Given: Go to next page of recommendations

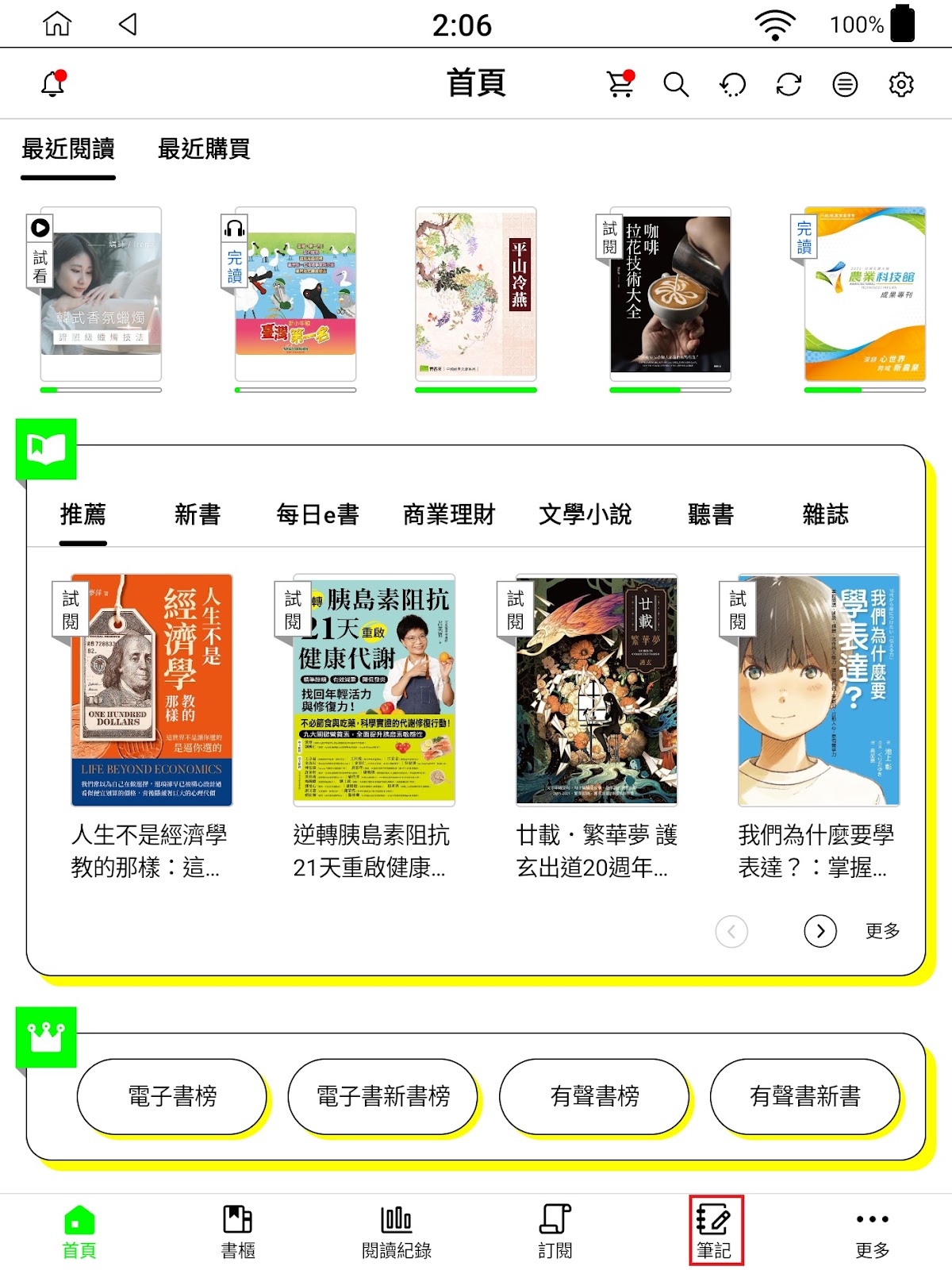Looking at the screenshot, I should [x=820, y=931].
